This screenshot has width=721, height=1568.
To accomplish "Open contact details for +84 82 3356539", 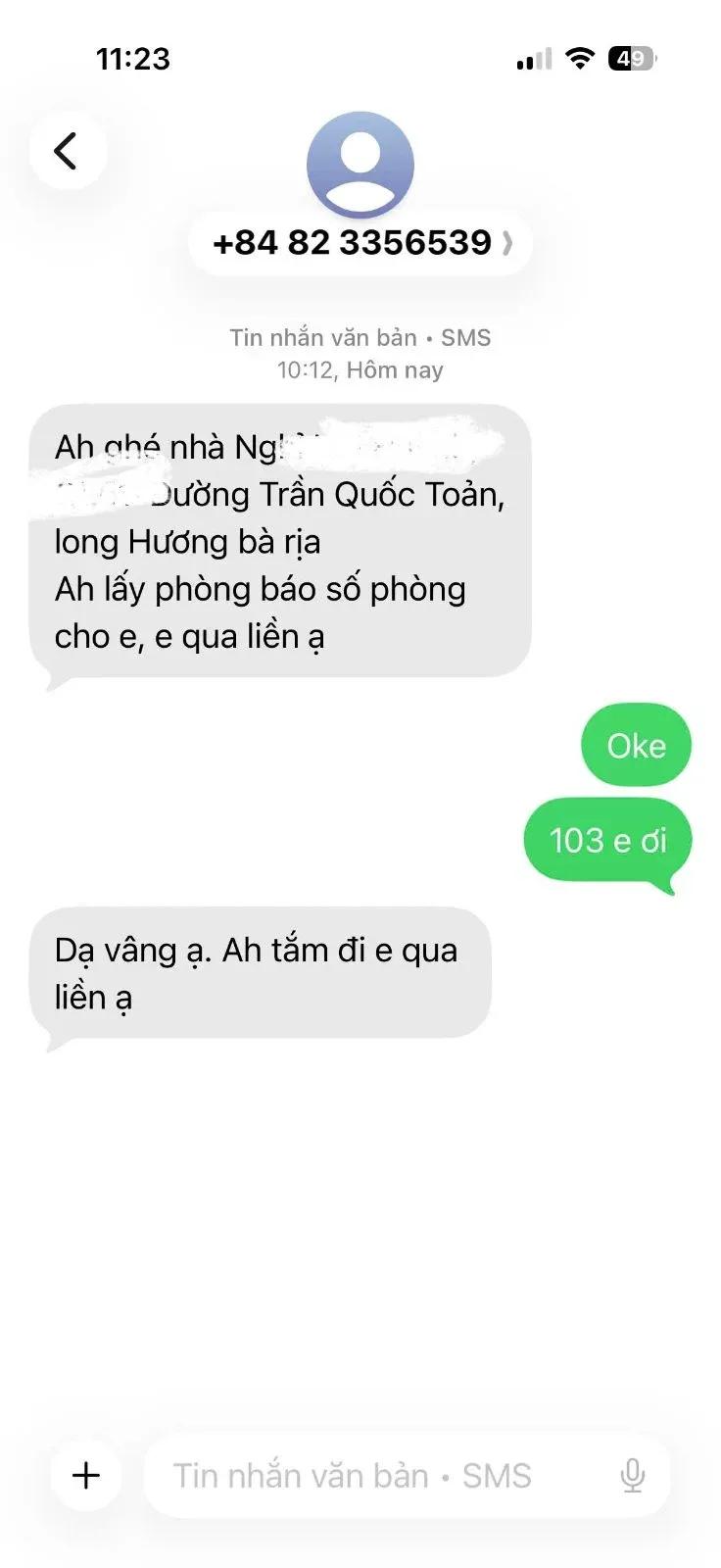I will tap(360, 242).
